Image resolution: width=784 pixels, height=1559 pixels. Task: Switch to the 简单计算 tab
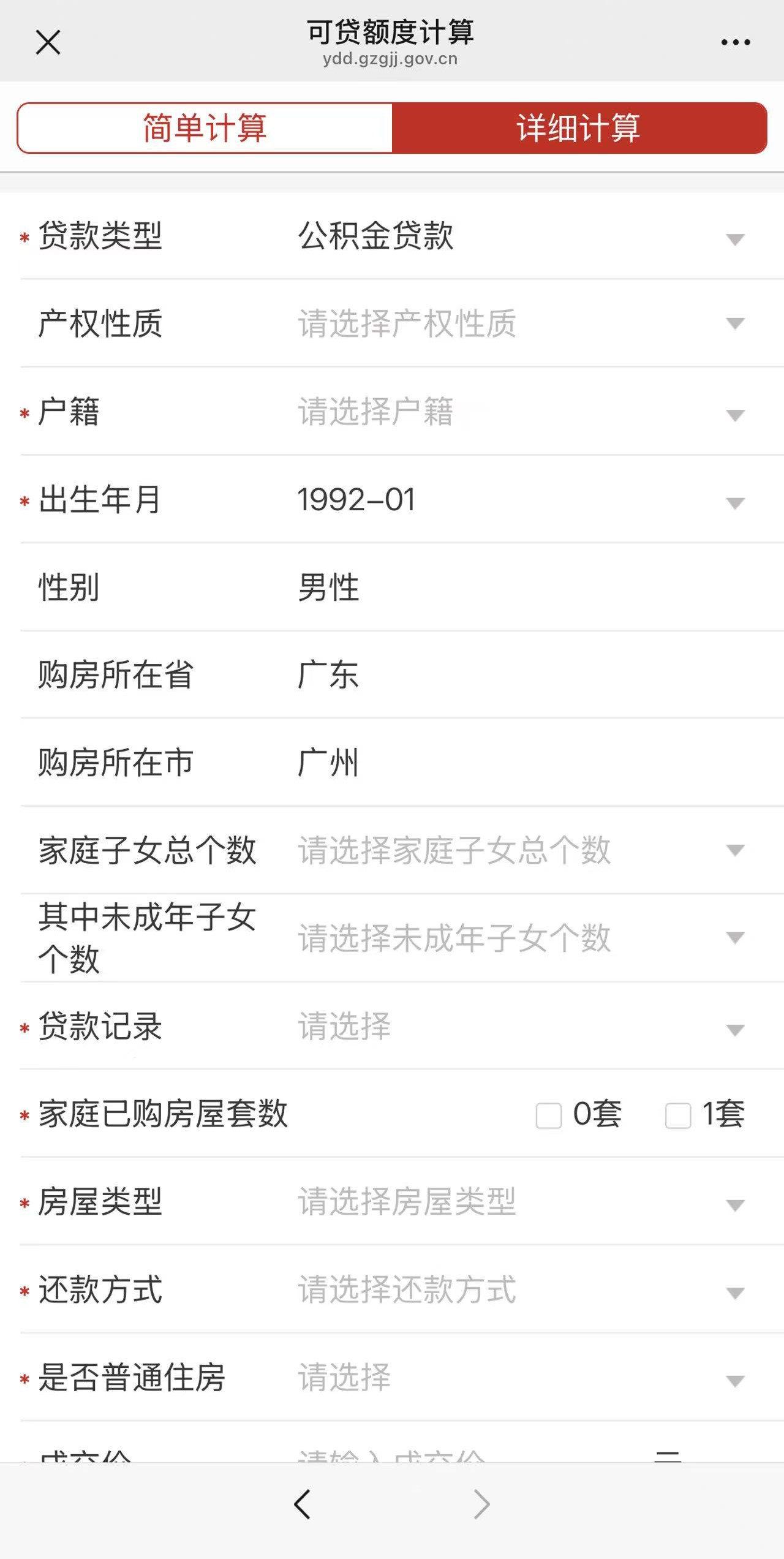pos(205,129)
